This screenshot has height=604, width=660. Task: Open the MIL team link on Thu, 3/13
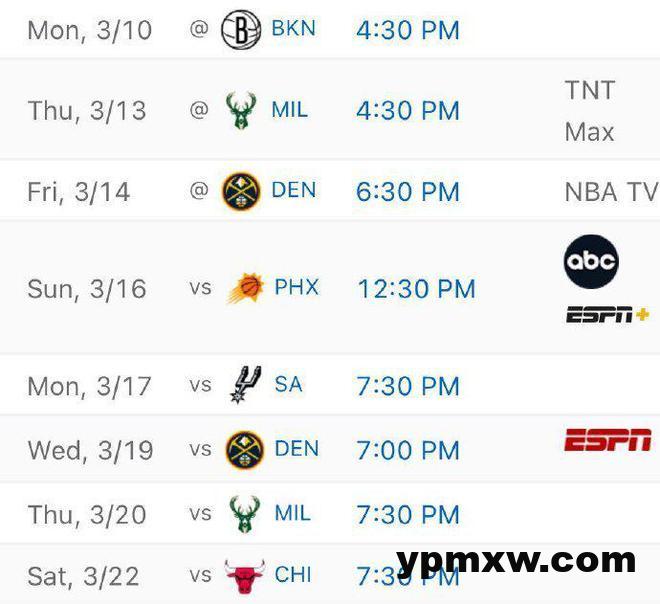(x=291, y=110)
